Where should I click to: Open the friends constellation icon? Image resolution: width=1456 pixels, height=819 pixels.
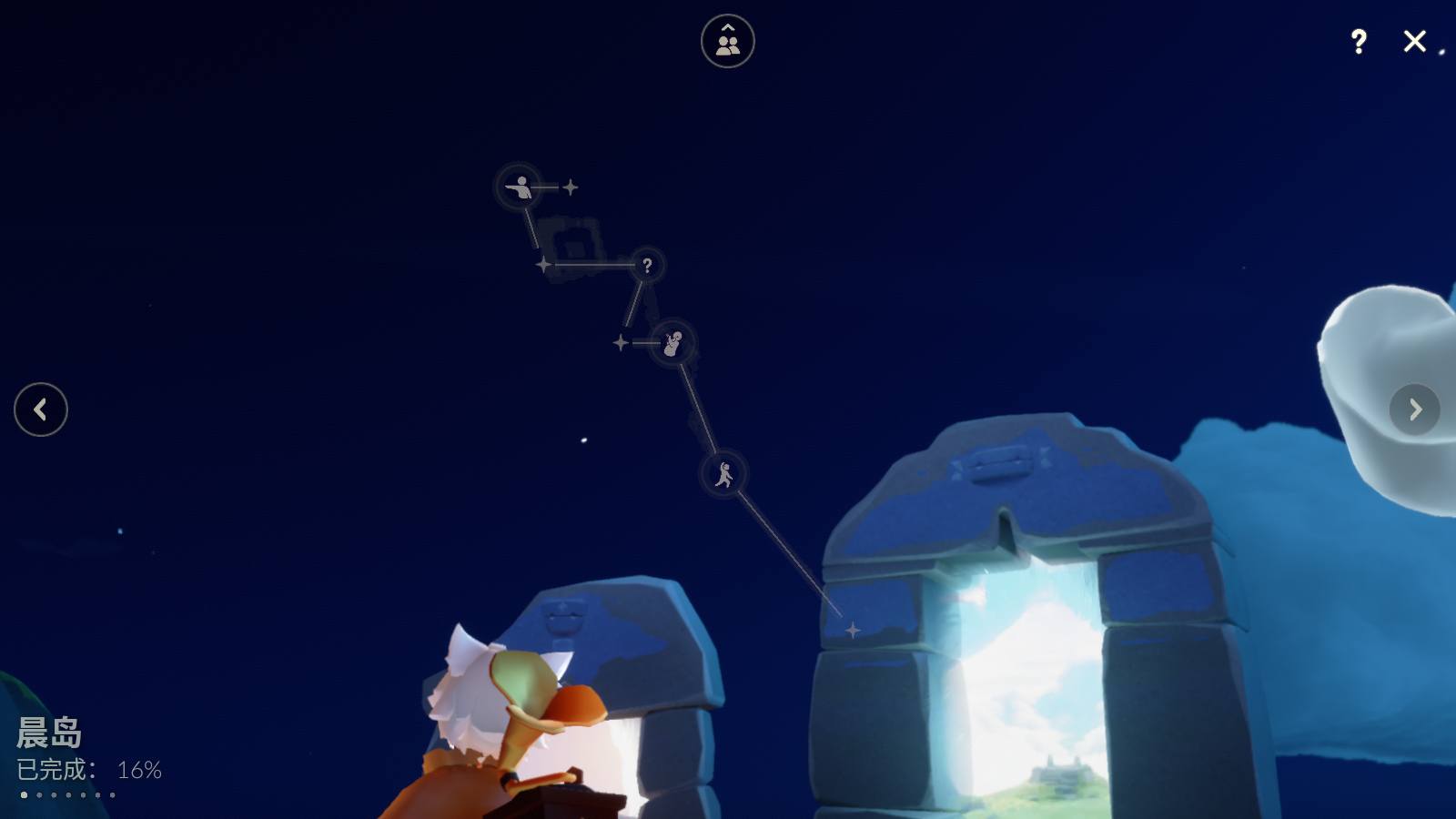(727, 41)
